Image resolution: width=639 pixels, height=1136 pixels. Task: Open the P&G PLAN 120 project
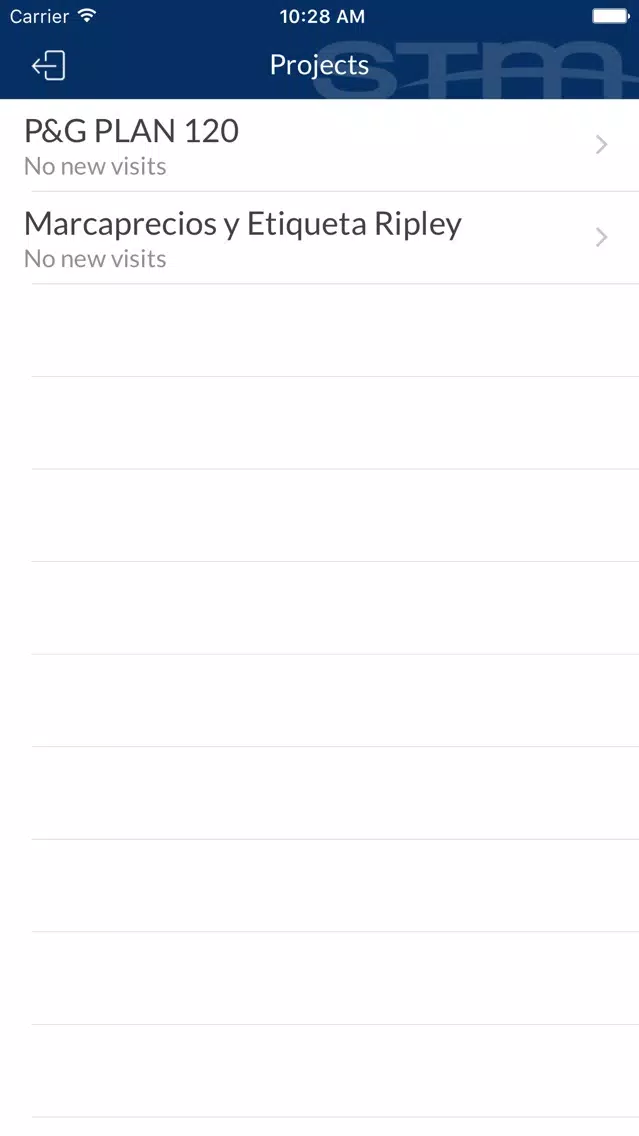tap(320, 146)
